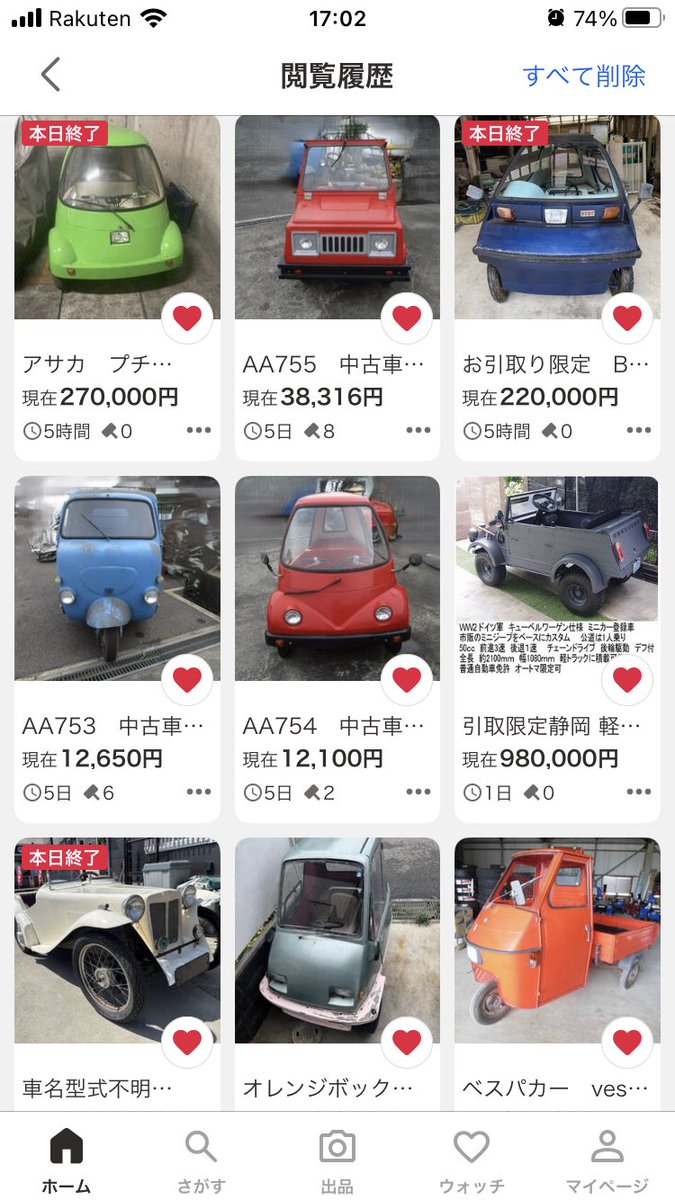675x1200 pixels.
Task: Unfavorite the AA755 red jeep listing
Action: [407, 318]
